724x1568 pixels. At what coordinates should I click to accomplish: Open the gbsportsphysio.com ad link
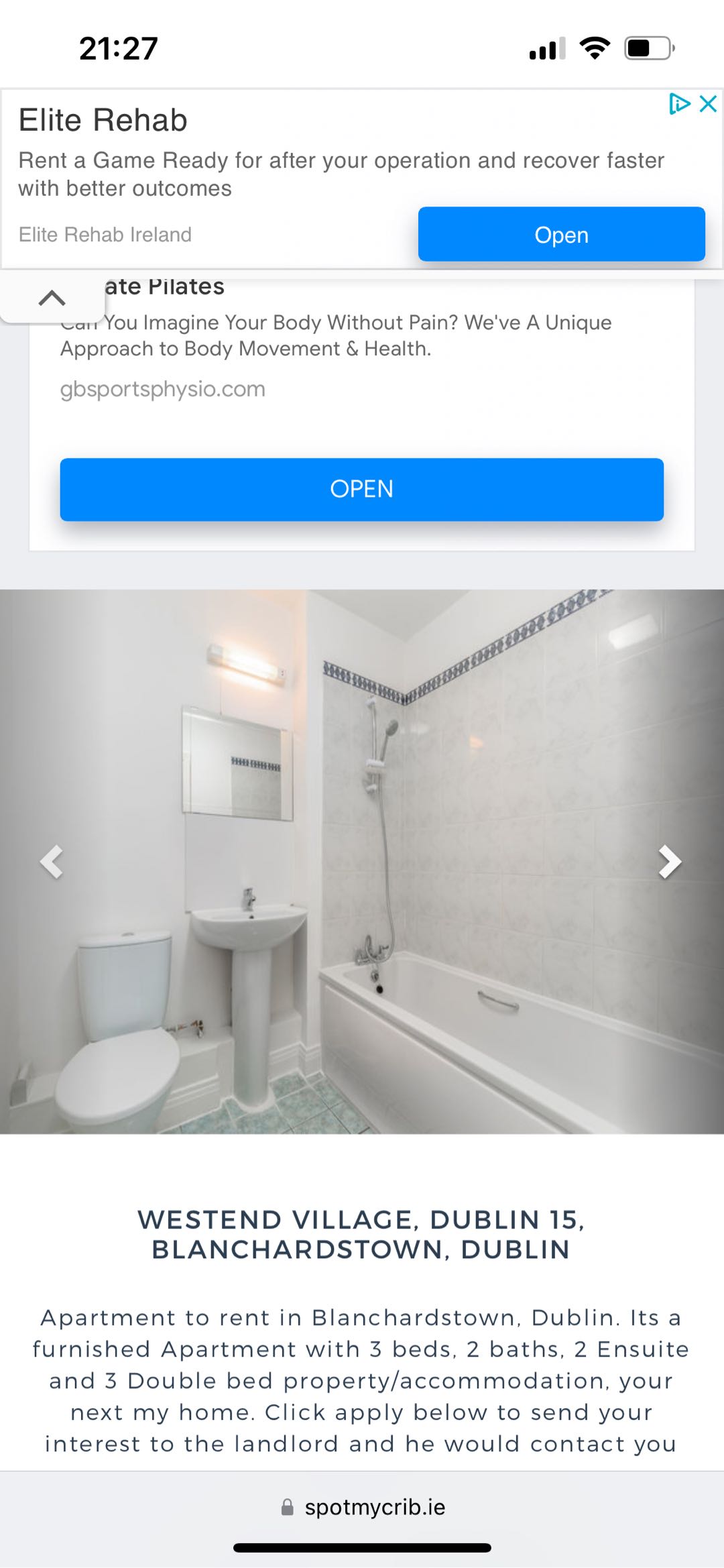point(163,389)
